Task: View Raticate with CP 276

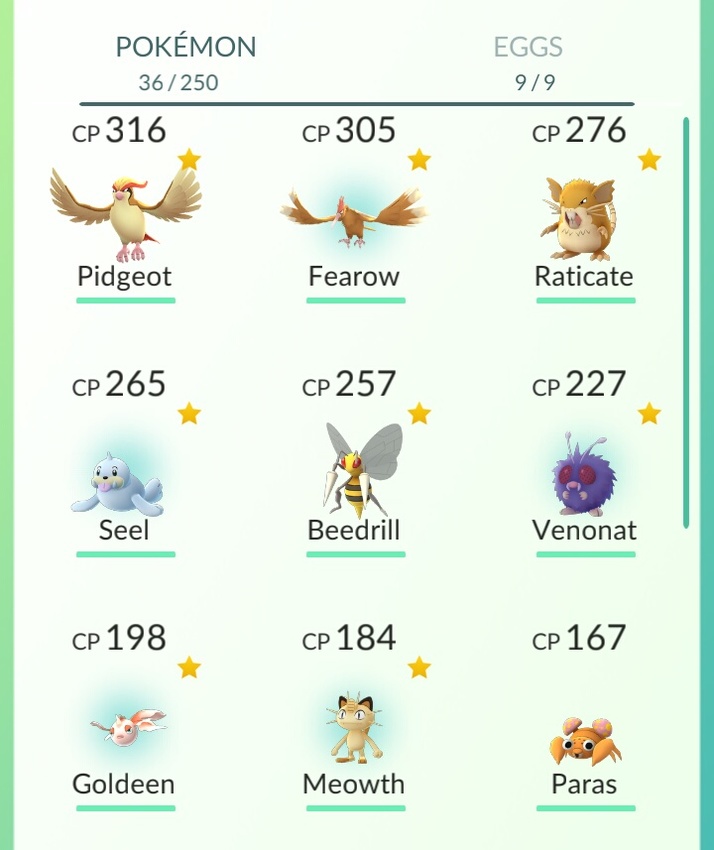Action: pyautogui.click(x=584, y=213)
